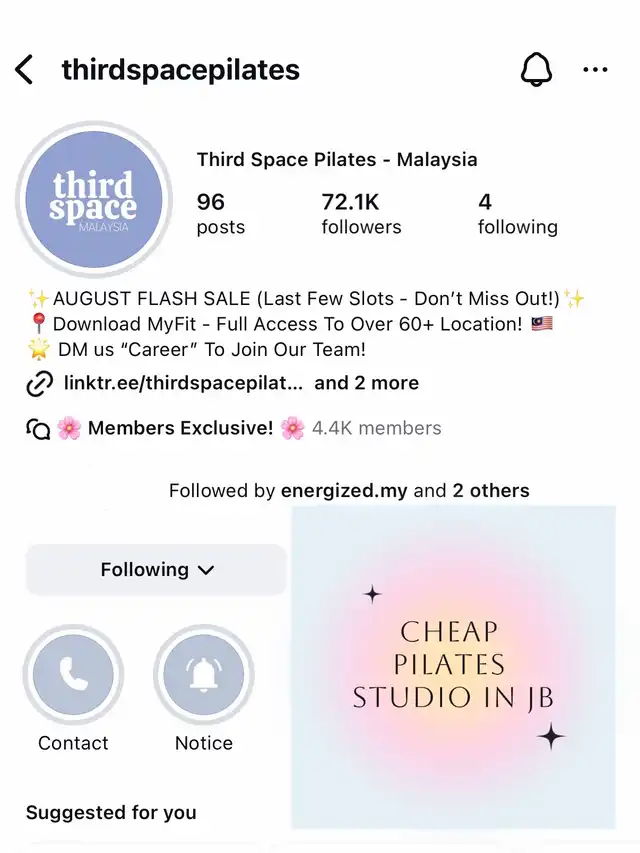Open the notifications bell for this profile
This screenshot has height=853, width=640.
tap(537, 70)
